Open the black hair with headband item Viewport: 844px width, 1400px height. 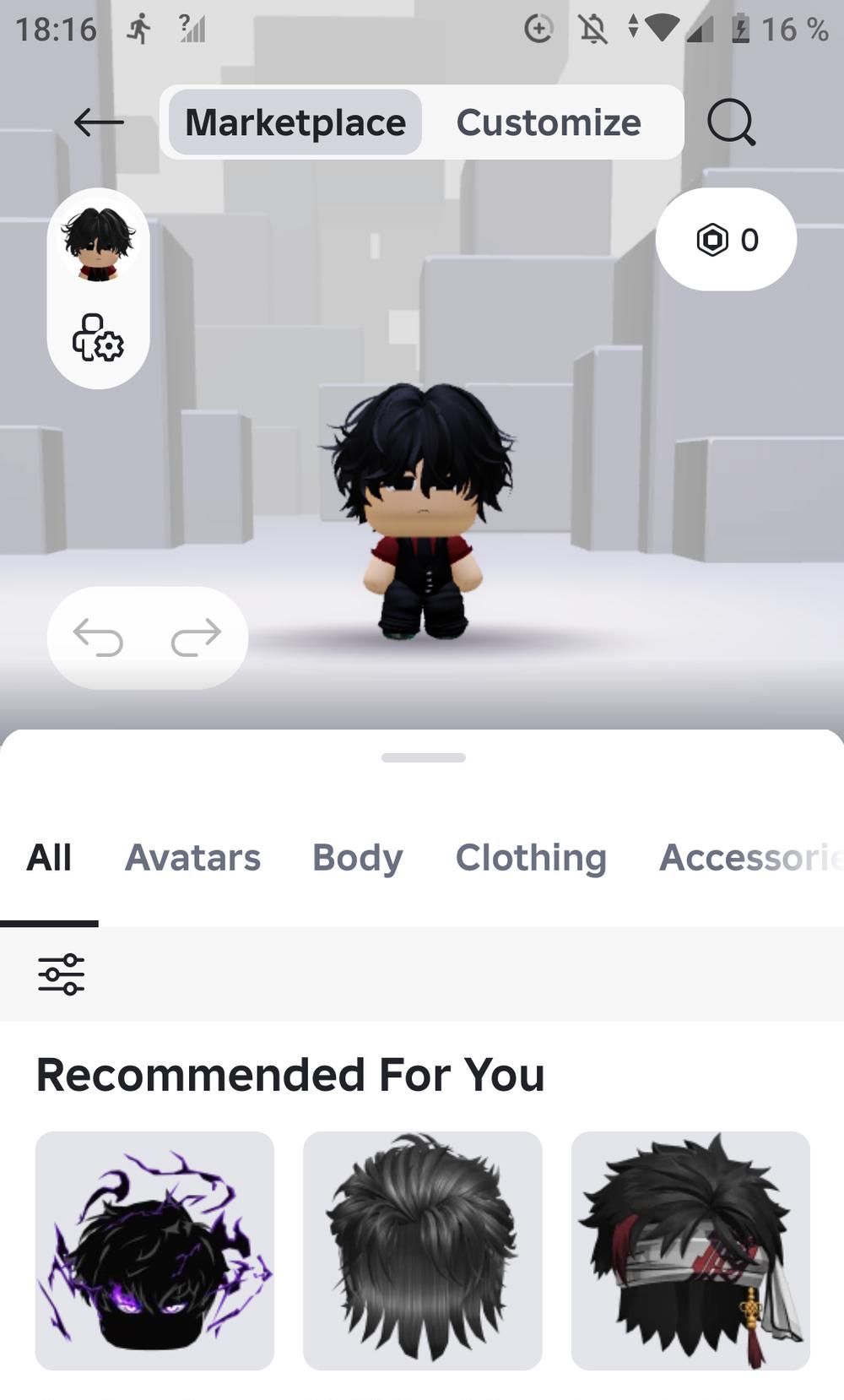point(690,1251)
